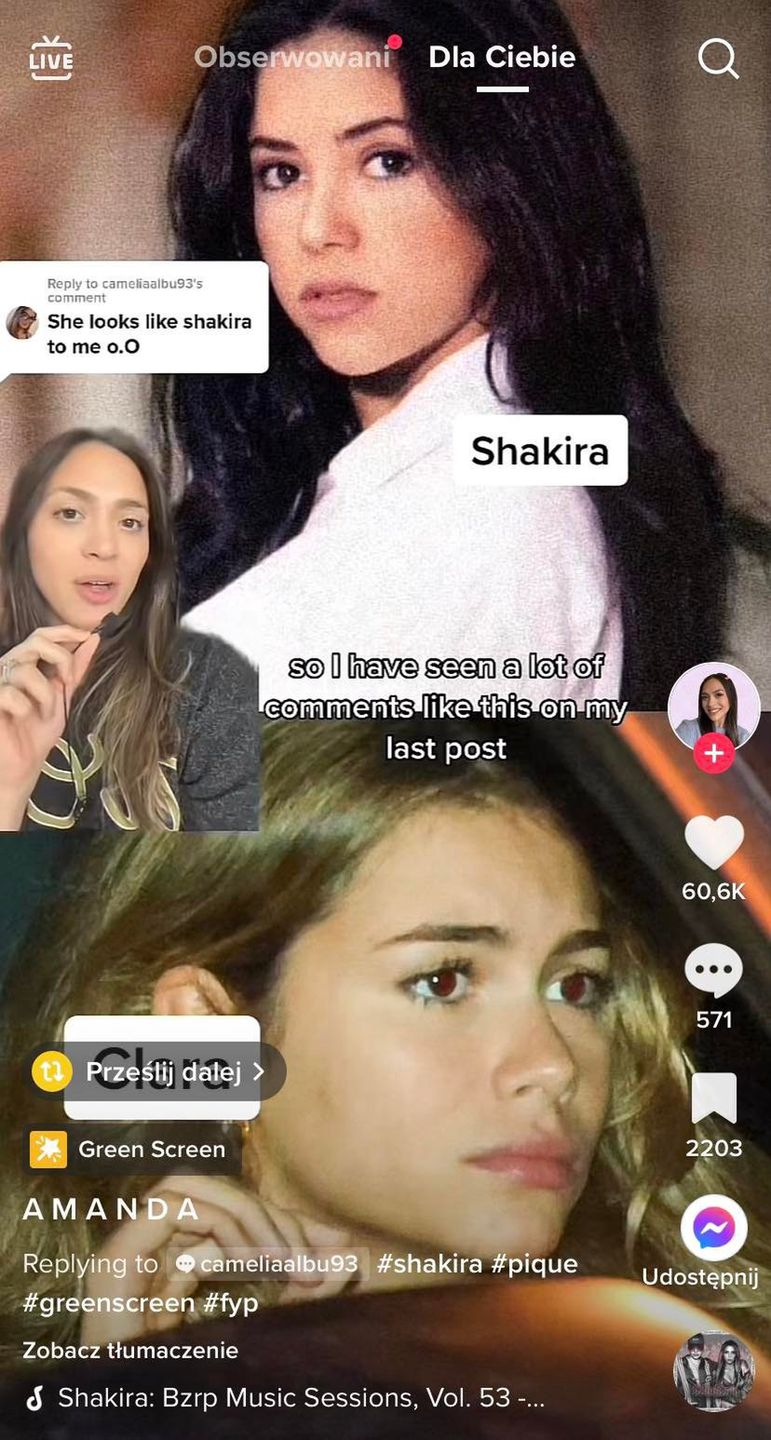This screenshot has width=771, height=1440.
Task: Open the comments section
Action: coord(713,971)
